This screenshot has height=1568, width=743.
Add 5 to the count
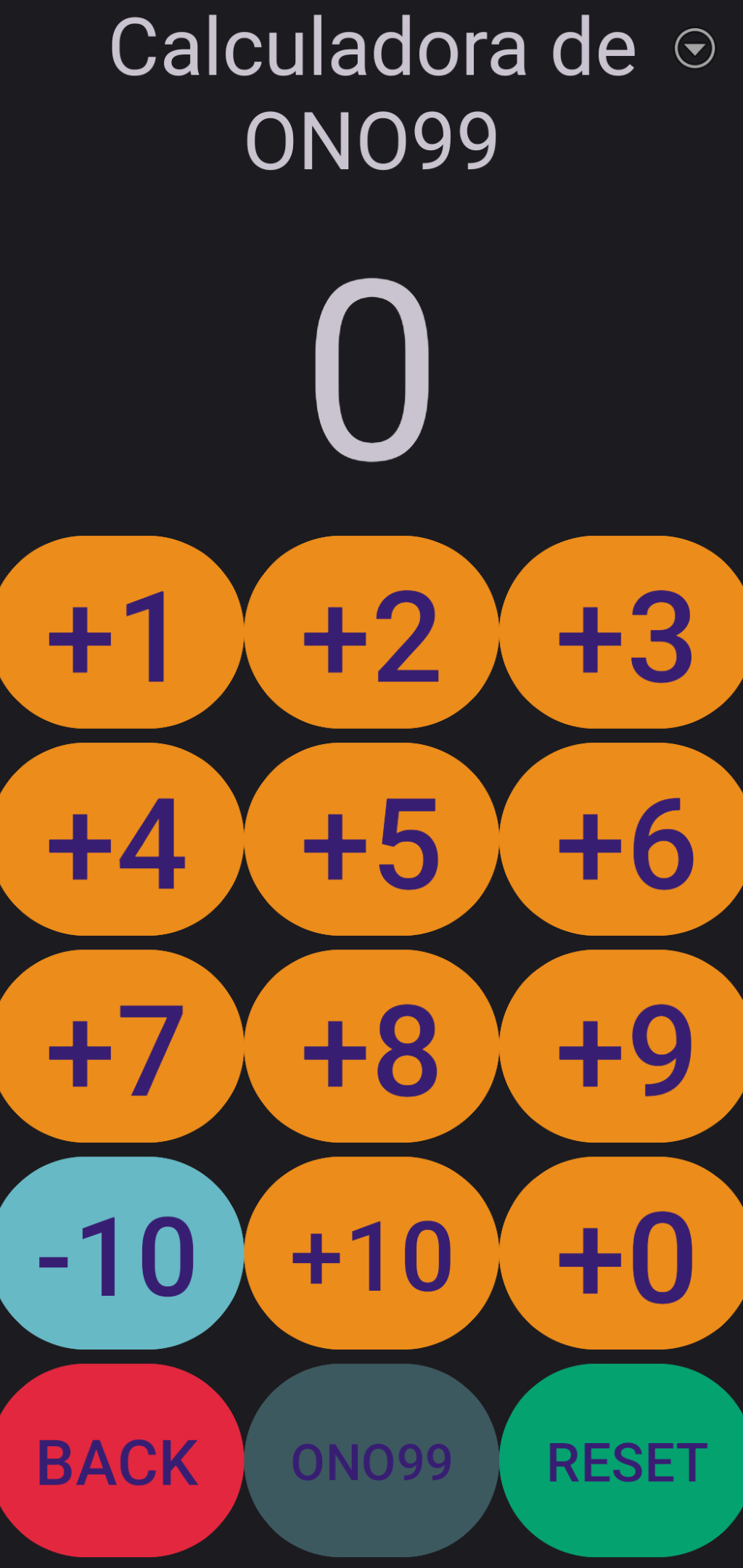tap(371, 839)
